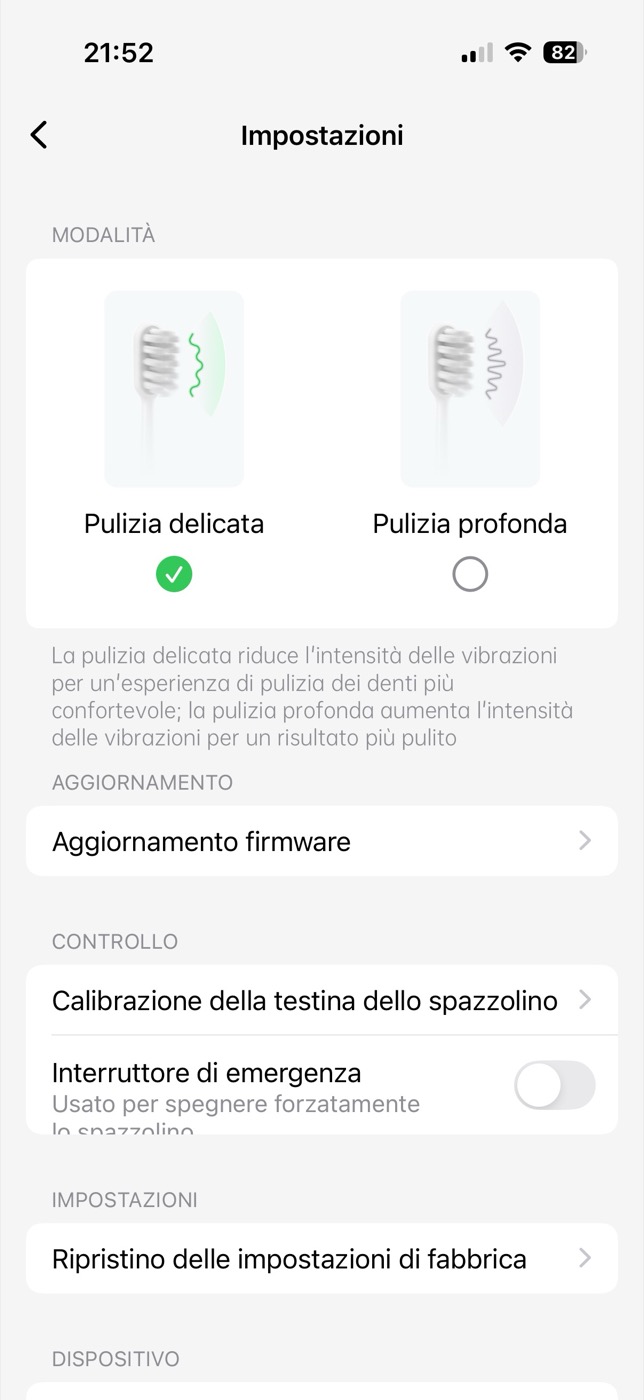Open Ripristino delle impostazioni di fabbrica
The height and width of the screenshot is (1400, 644).
coord(322,1258)
